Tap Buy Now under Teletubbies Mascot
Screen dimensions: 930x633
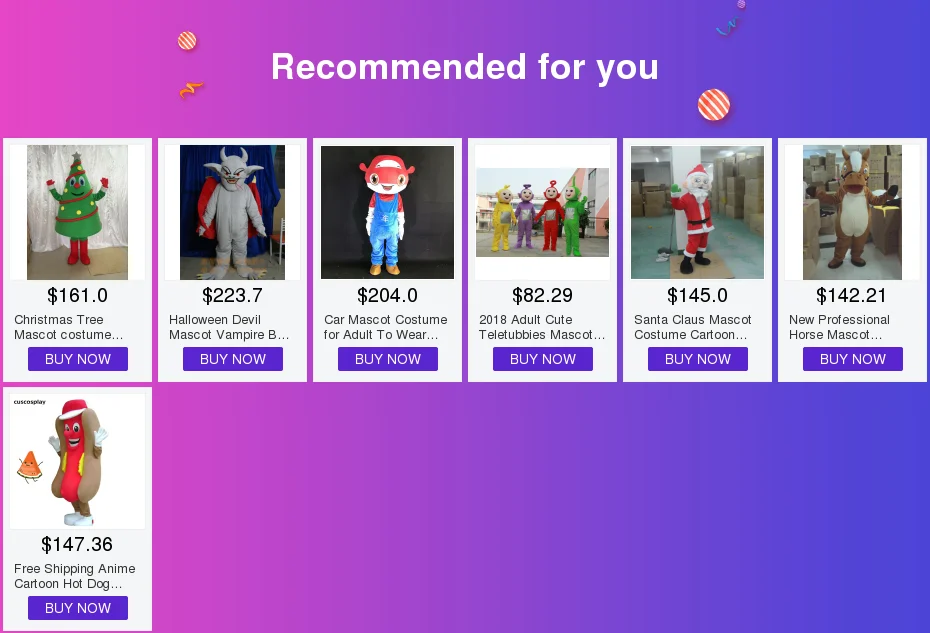543,359
